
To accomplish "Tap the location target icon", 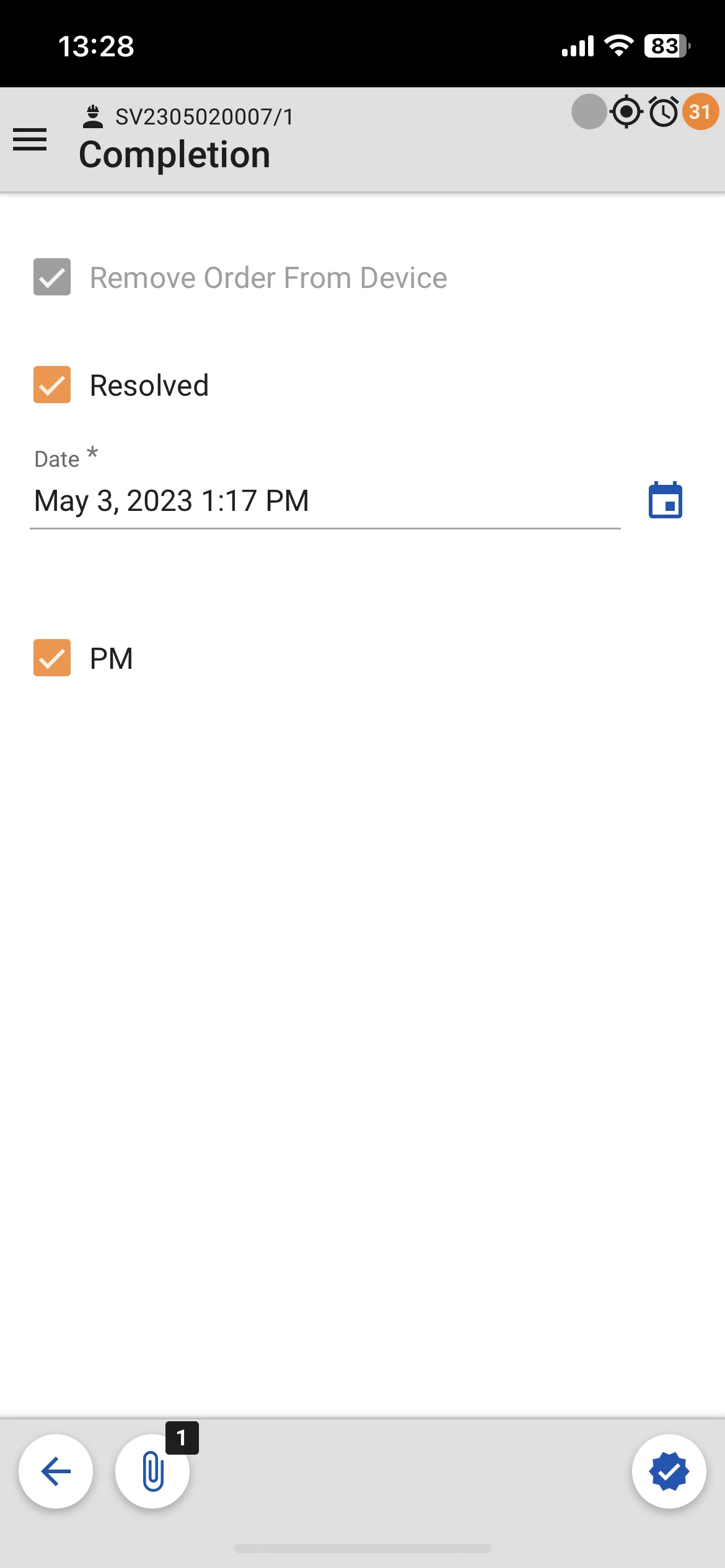I will (626, 112).
